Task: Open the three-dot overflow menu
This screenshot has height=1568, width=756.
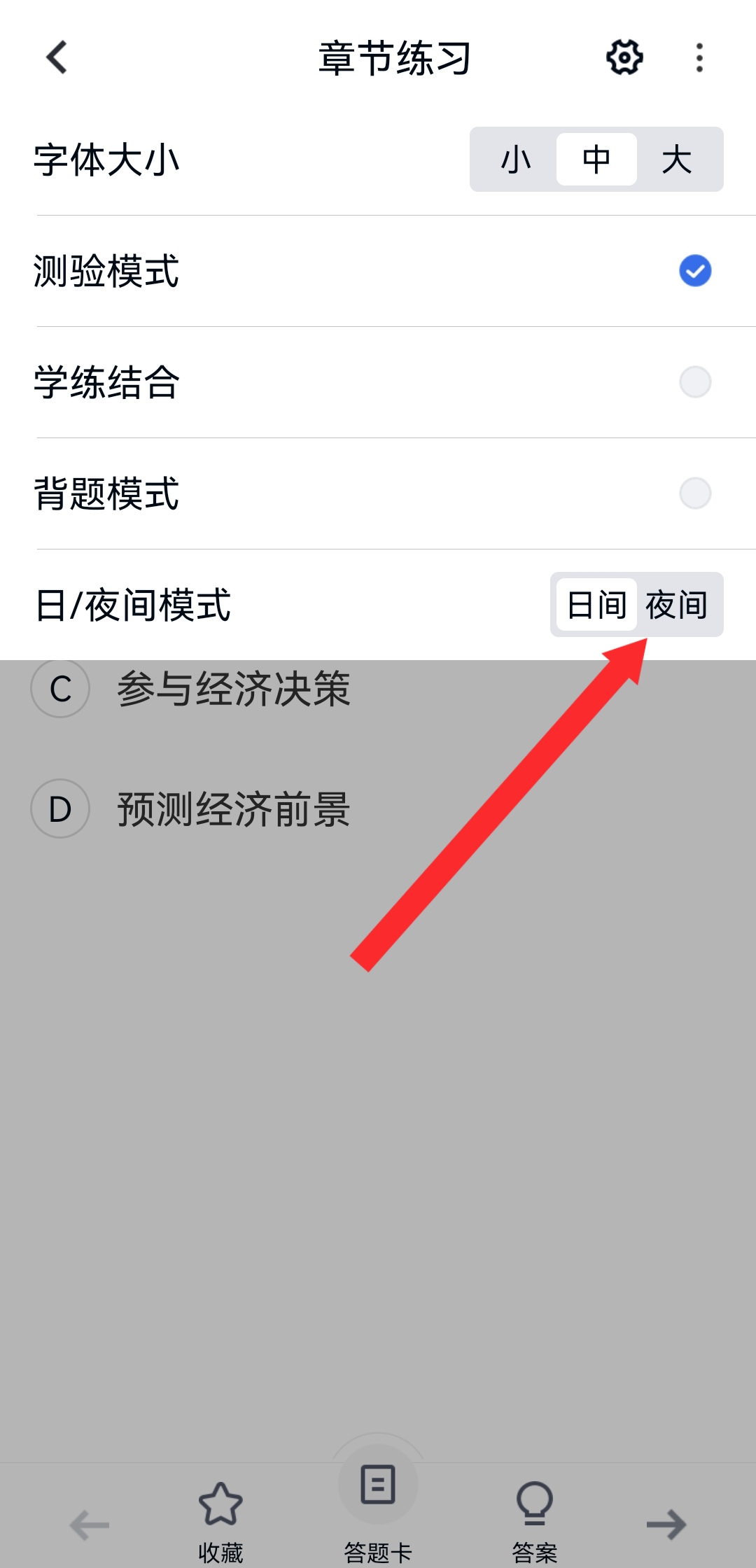Action: [x=699, y=57]
